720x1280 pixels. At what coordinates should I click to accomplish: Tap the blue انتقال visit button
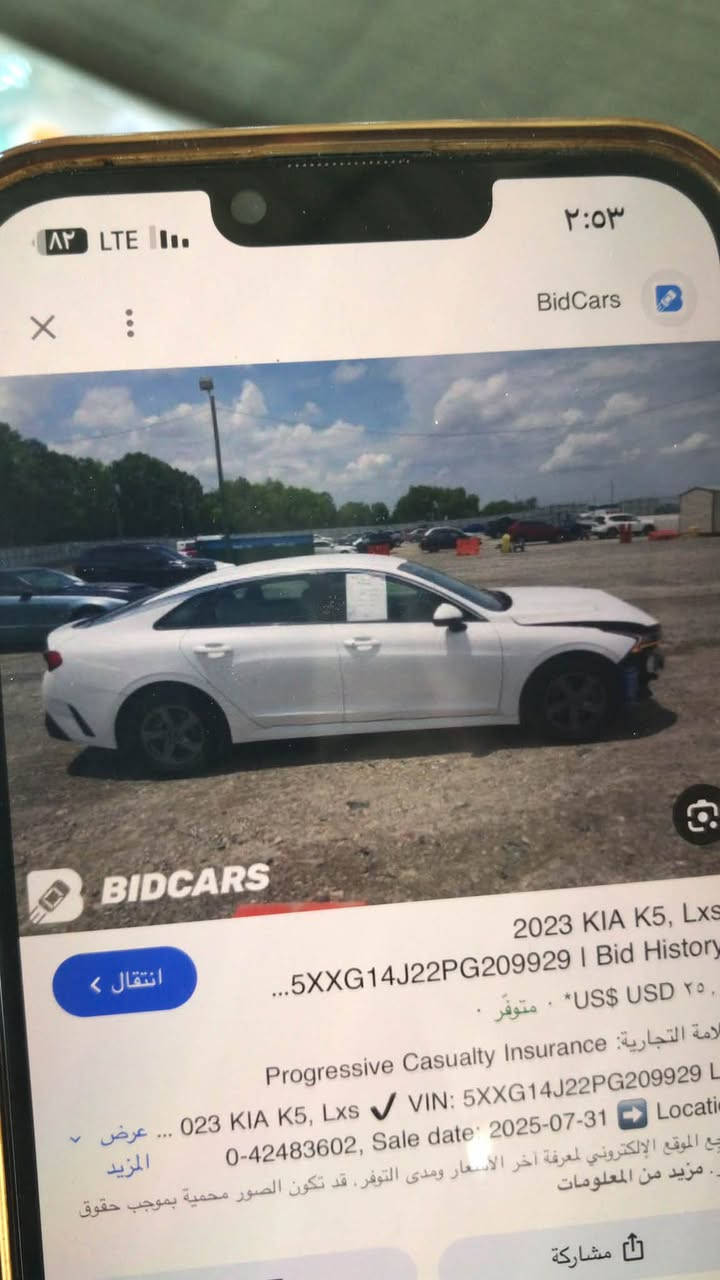[x=125, y=981]
